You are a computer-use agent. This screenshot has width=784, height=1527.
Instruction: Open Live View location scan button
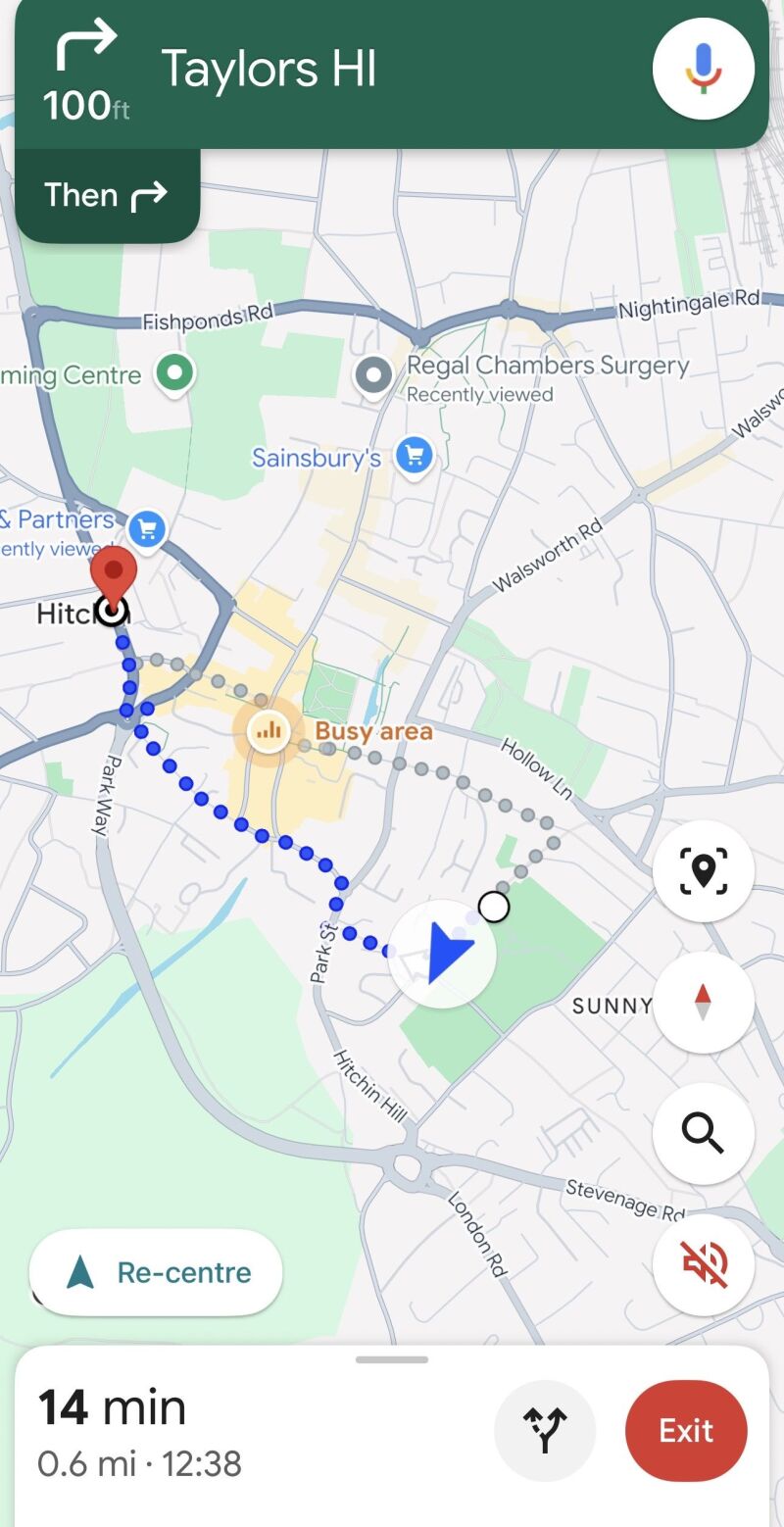703,871
